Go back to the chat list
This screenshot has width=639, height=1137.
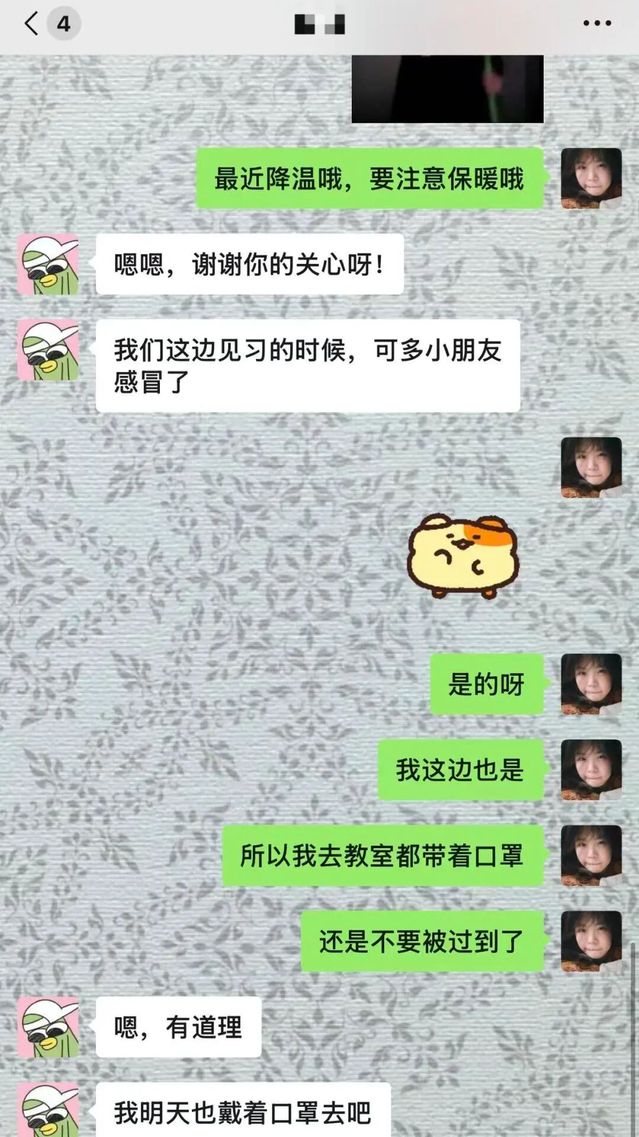pyautogui.click(x=32, y=24)
